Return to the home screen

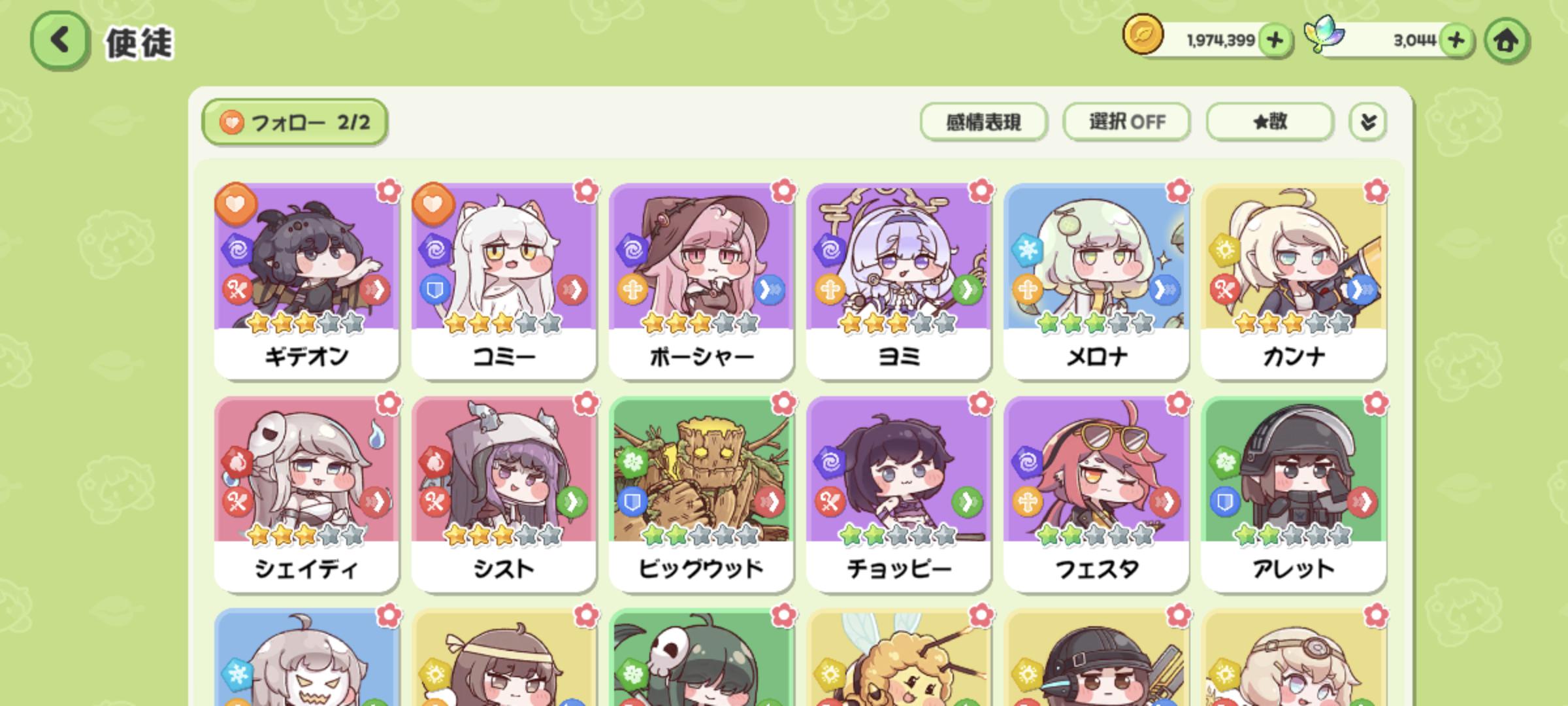pos(1506,41)
